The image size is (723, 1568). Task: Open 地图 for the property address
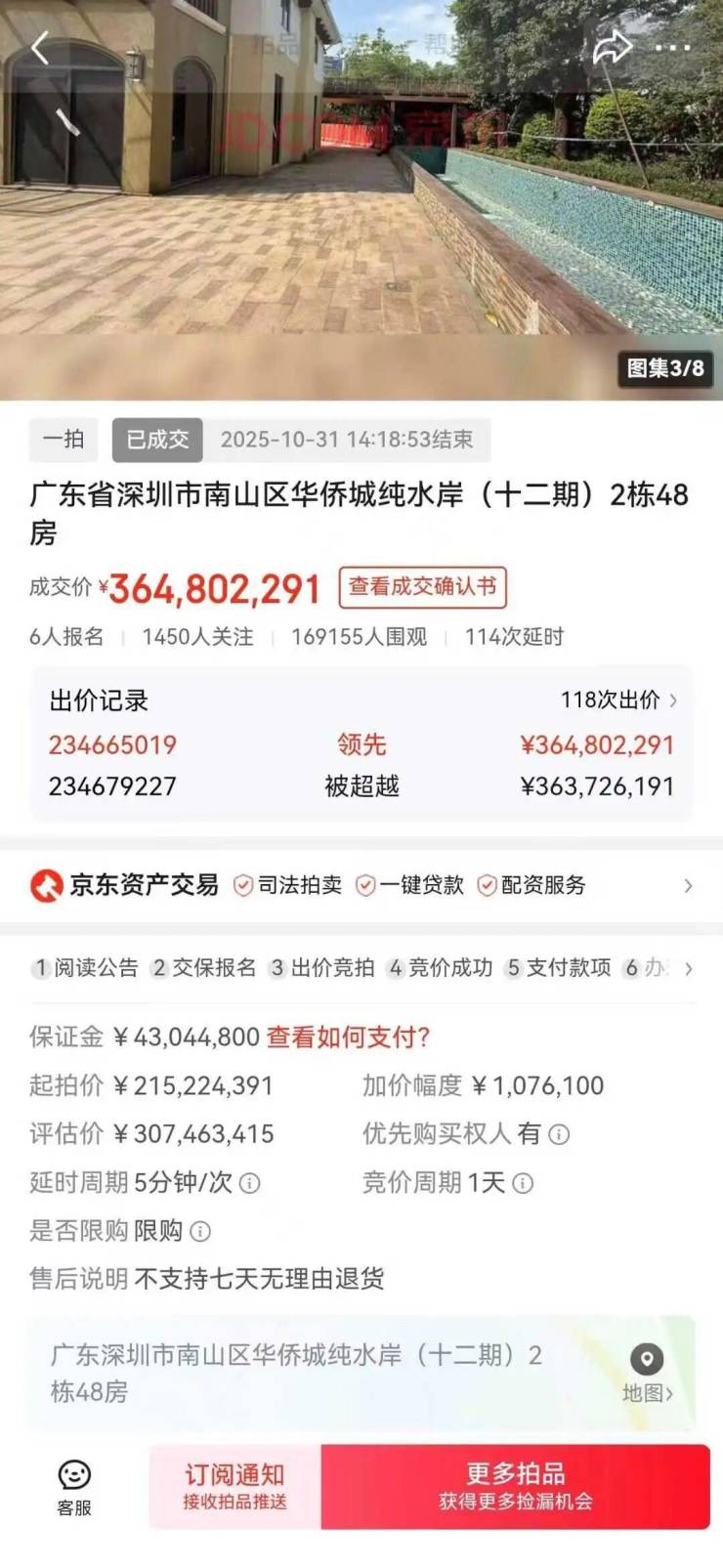click(647, 1373)
